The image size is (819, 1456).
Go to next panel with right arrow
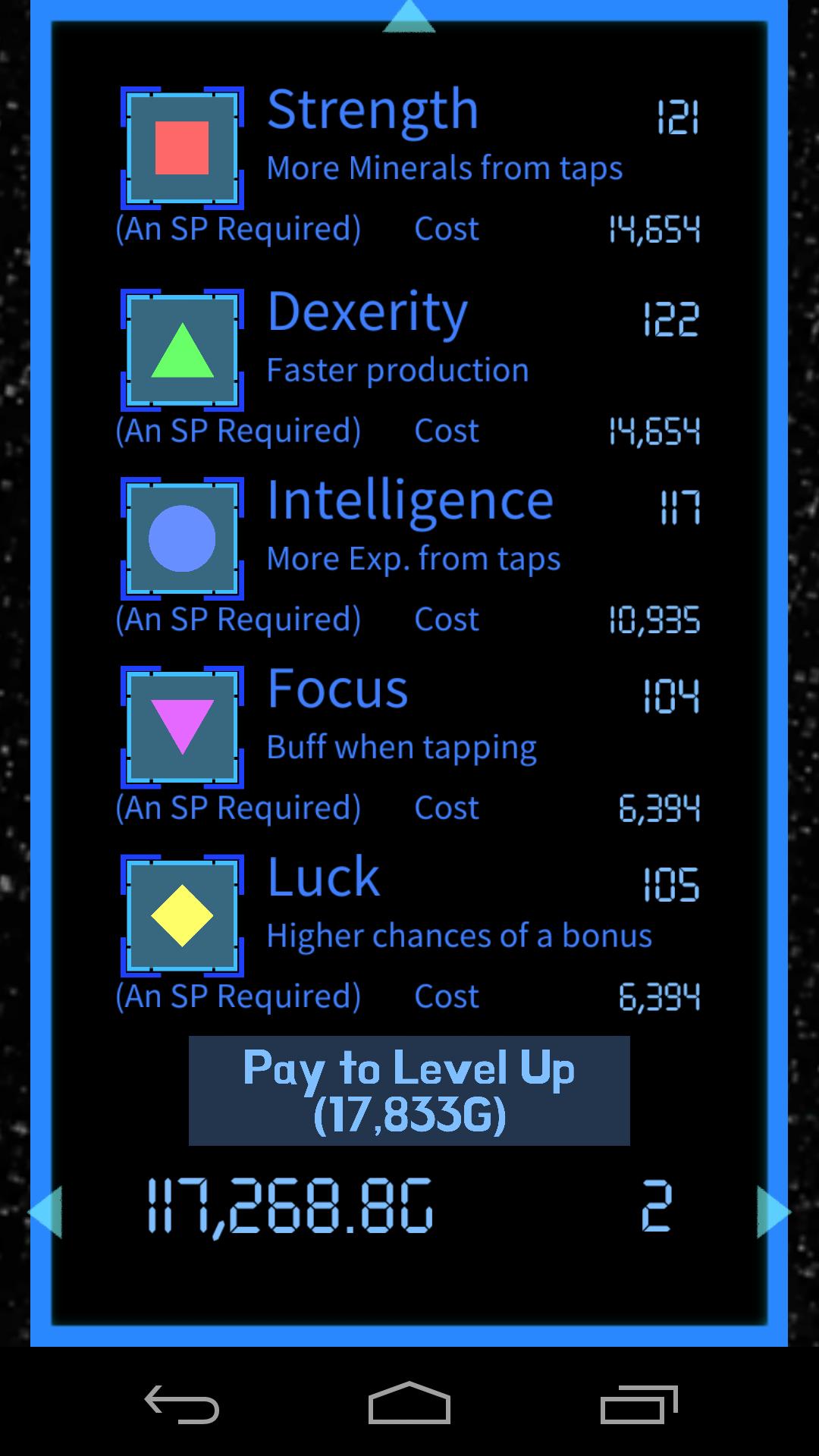click(x=773, y=1212)
